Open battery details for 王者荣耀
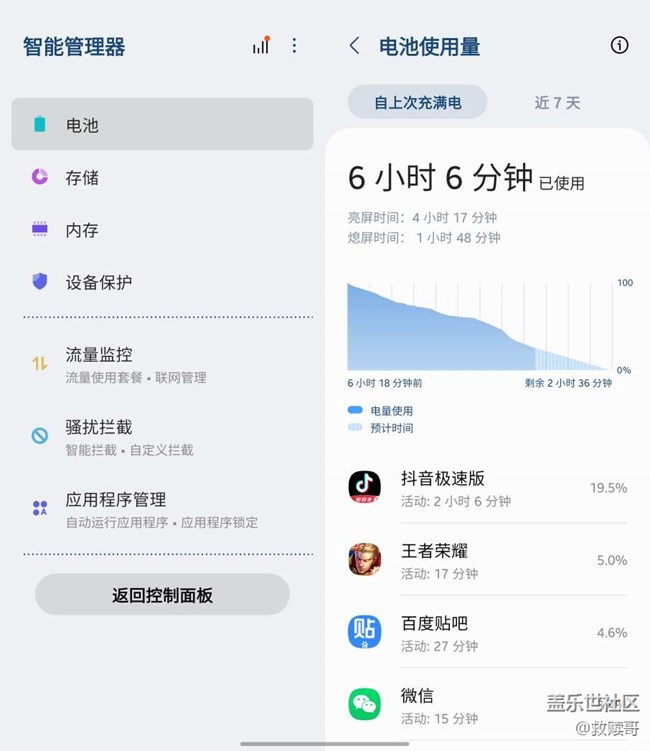650x751 pixels. point(487,560)
